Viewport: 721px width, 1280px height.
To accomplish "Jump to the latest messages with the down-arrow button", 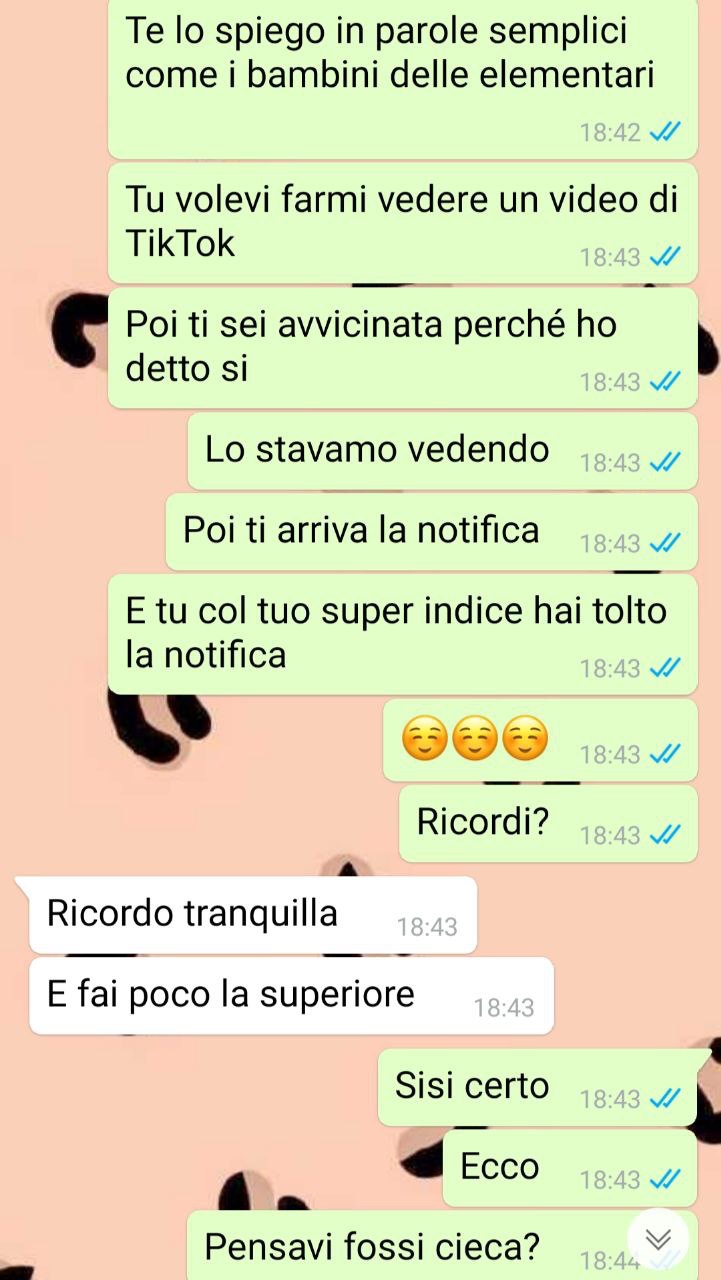I will click(x=658, y=1239).
